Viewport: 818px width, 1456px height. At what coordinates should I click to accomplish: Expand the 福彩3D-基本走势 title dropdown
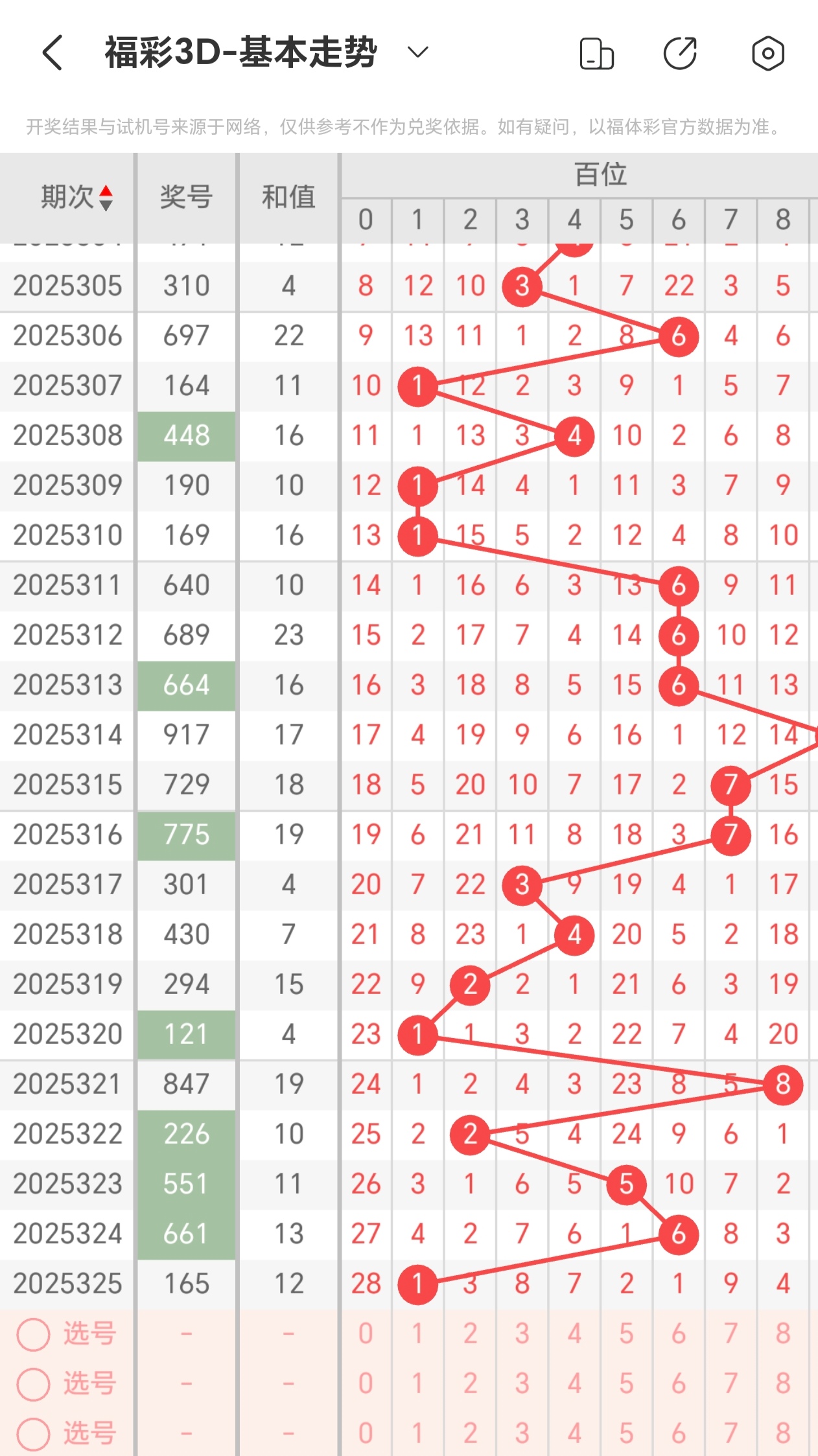pyautogui.click(x=418, y=52)
